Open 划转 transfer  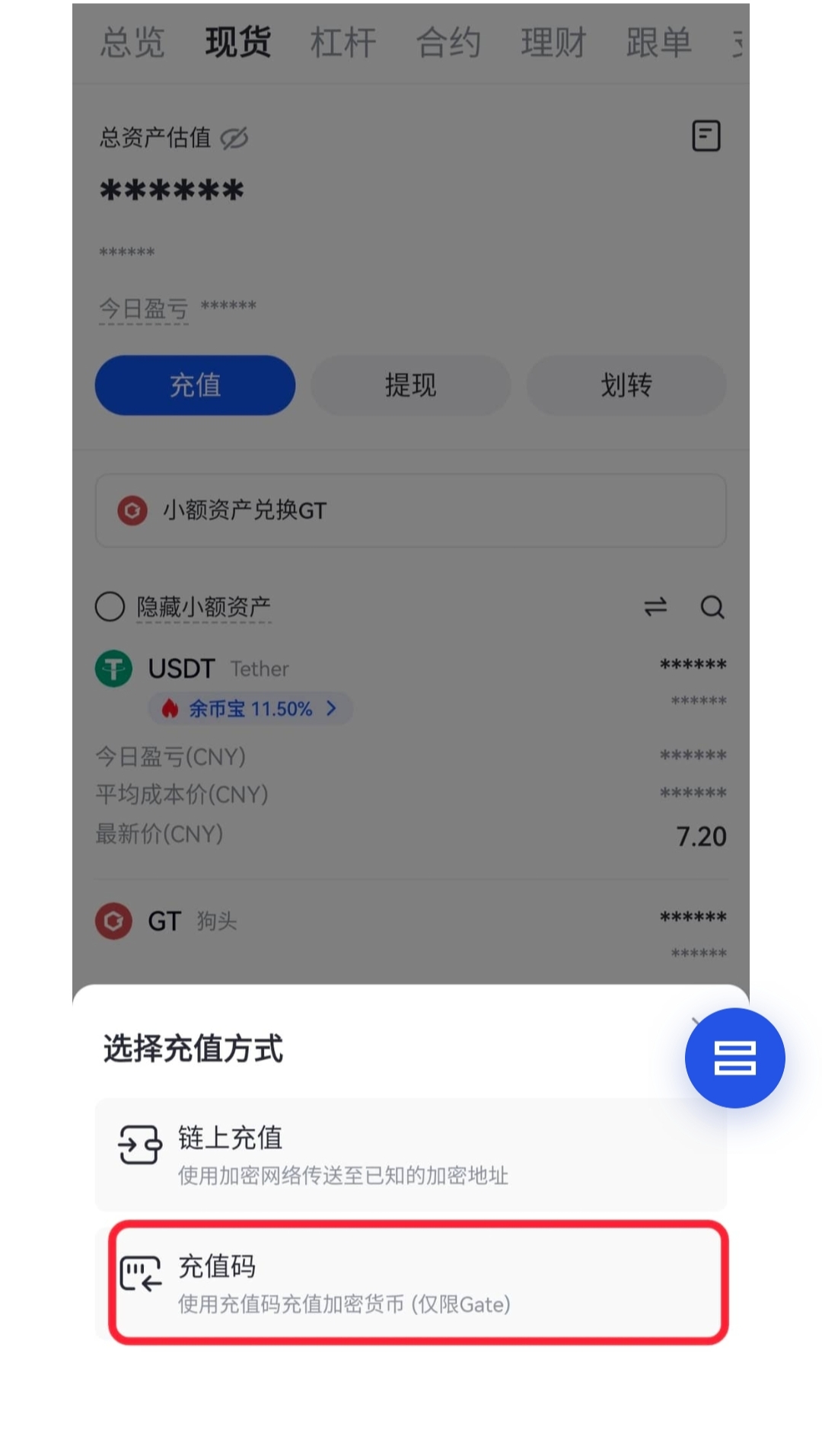pyautogui.click(x=626, y=385)
